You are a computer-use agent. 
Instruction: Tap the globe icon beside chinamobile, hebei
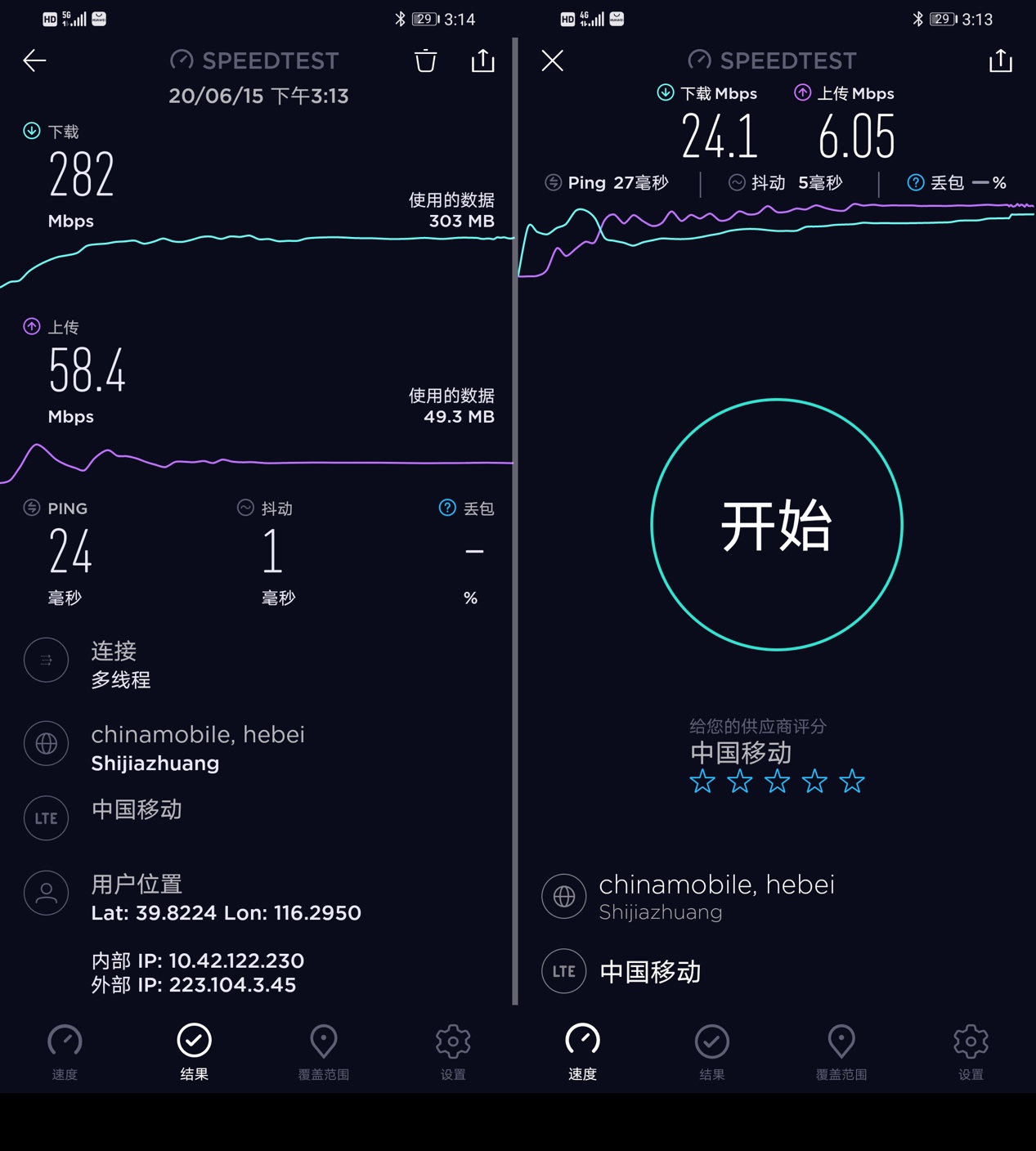[46, 744]
